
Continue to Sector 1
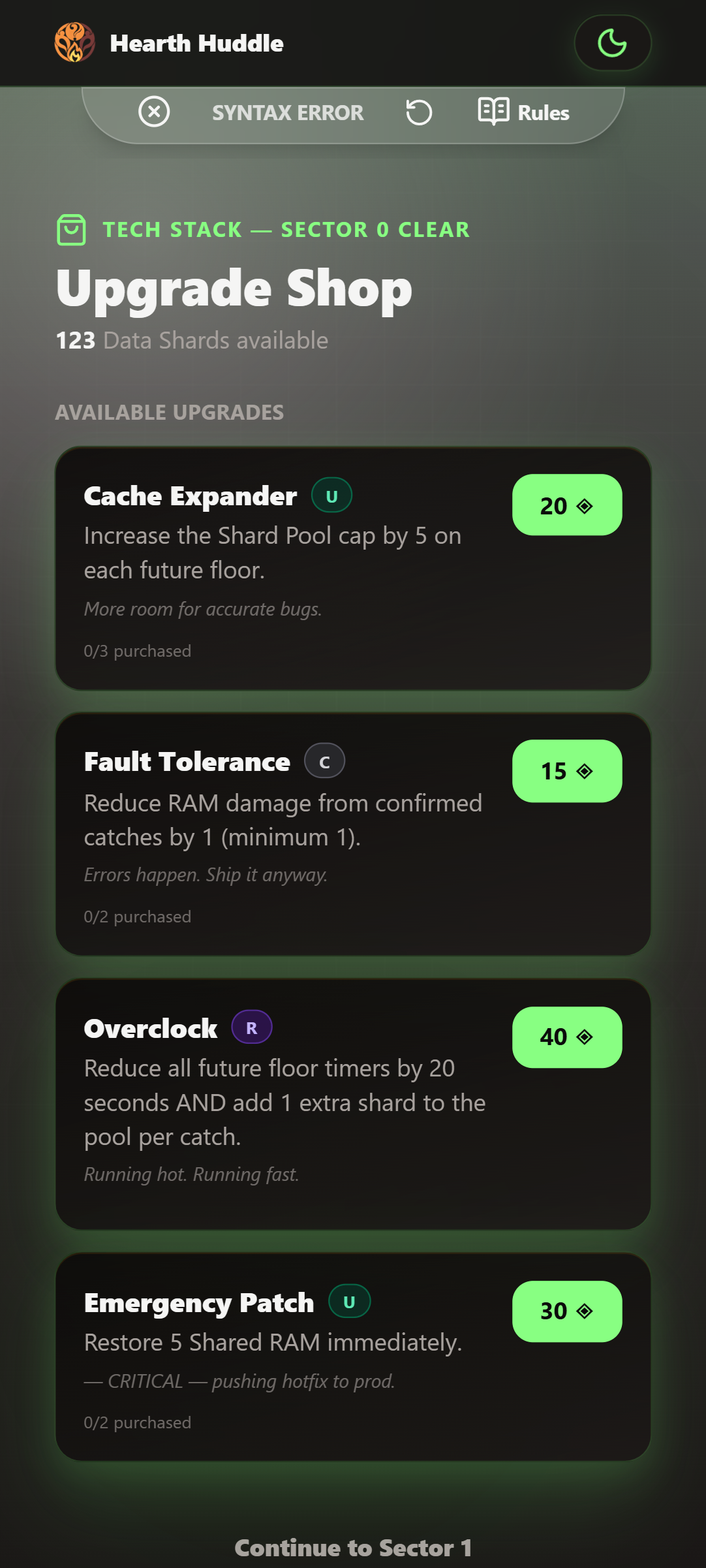pos(353,1548)
